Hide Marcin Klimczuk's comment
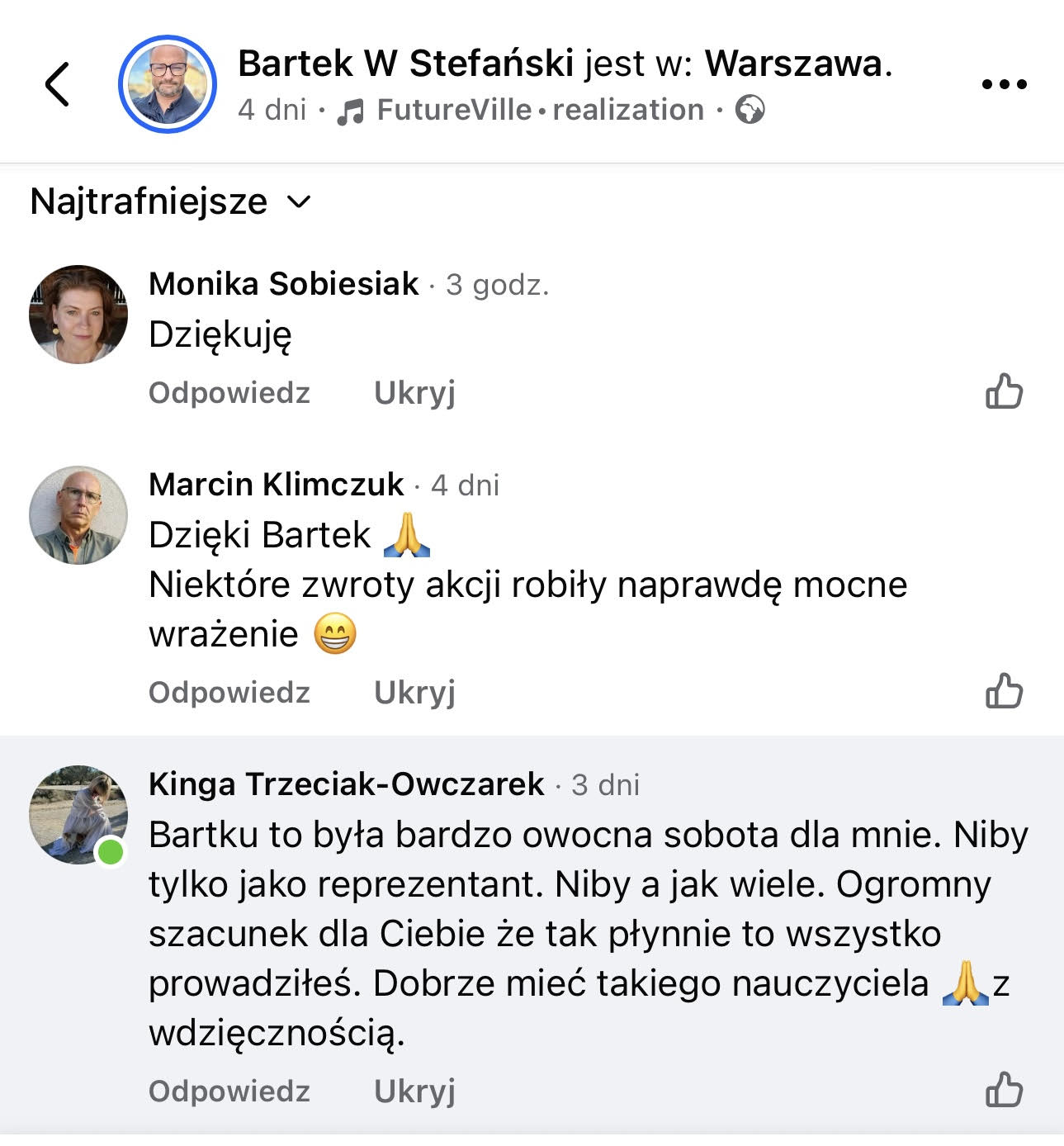Screen dimensions: 1064x1146 pos(414,693)
